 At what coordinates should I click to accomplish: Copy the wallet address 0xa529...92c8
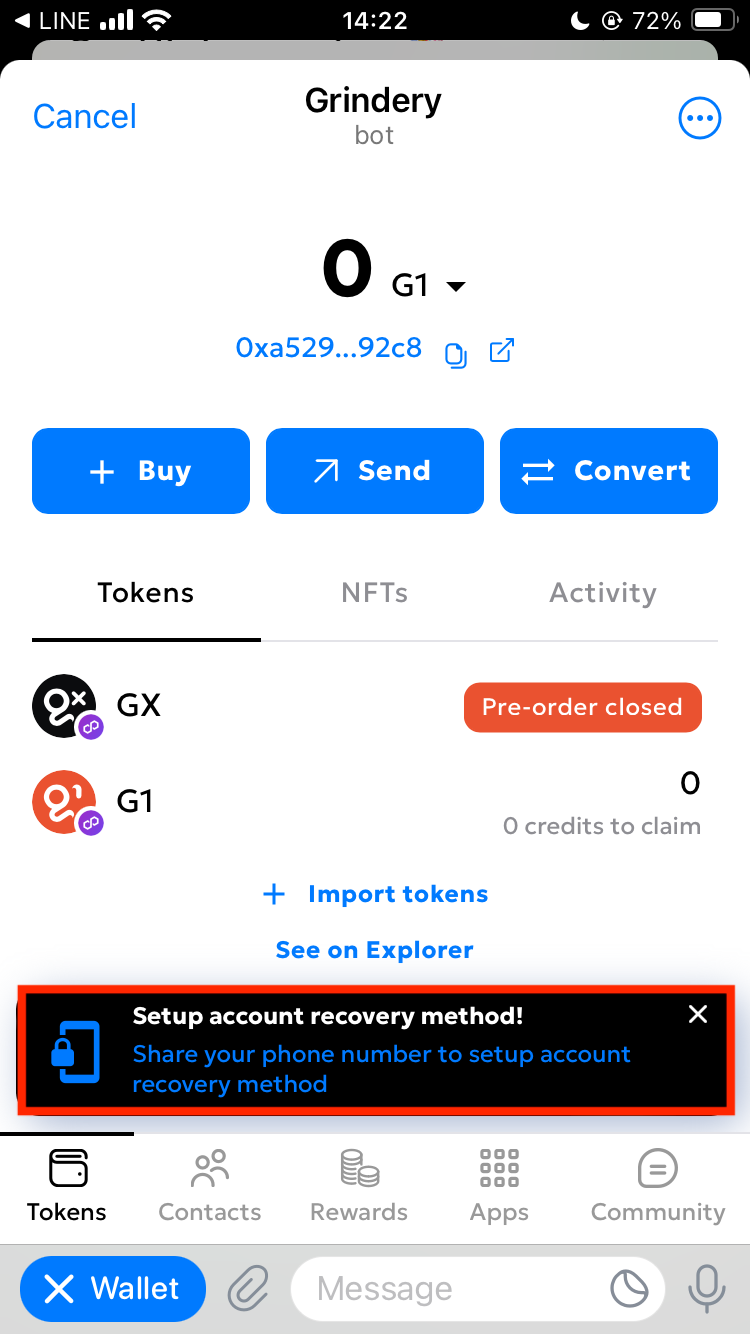[x=456, y=353]
